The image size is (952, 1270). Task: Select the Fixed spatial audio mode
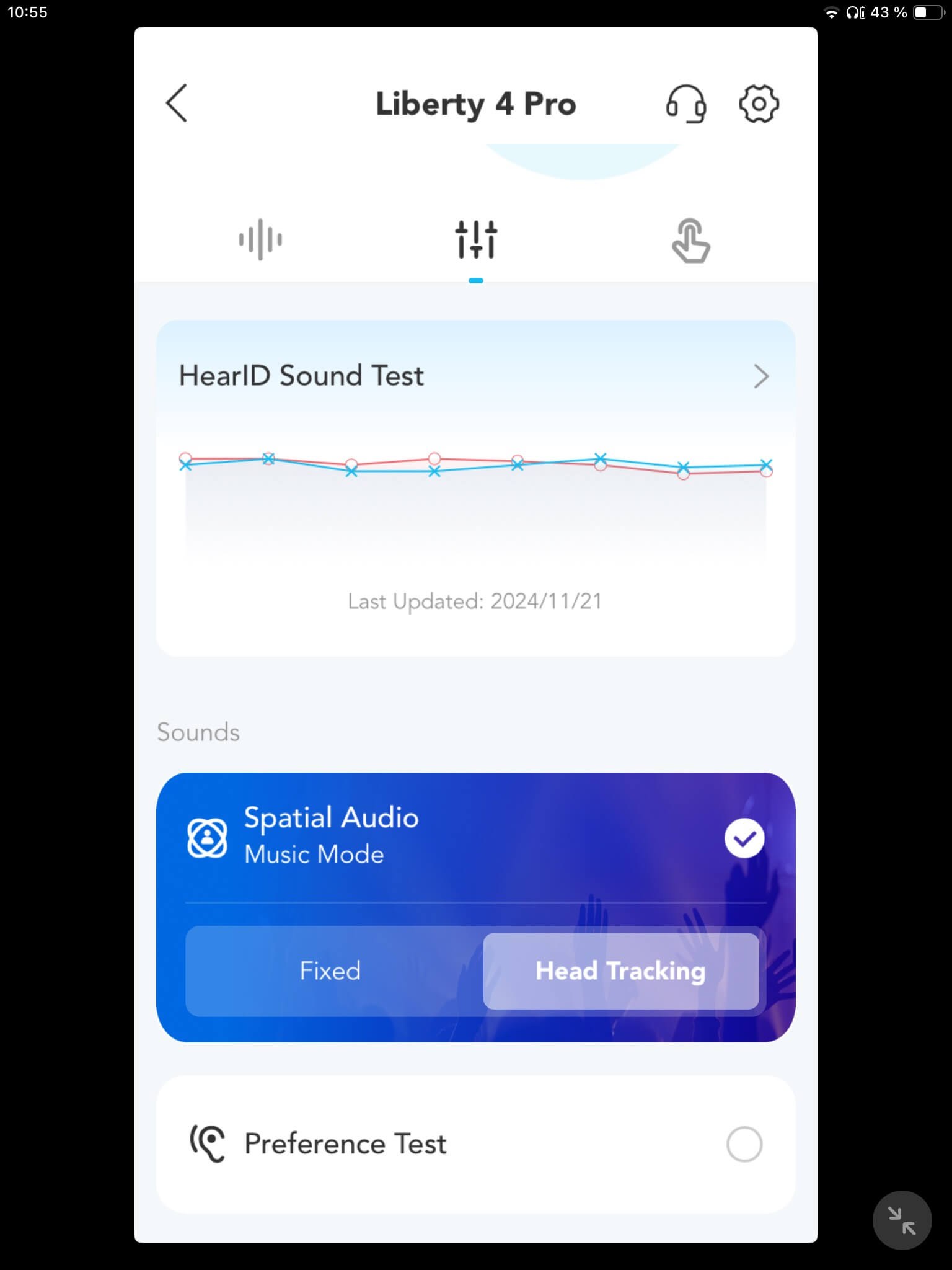coord(330,971)
